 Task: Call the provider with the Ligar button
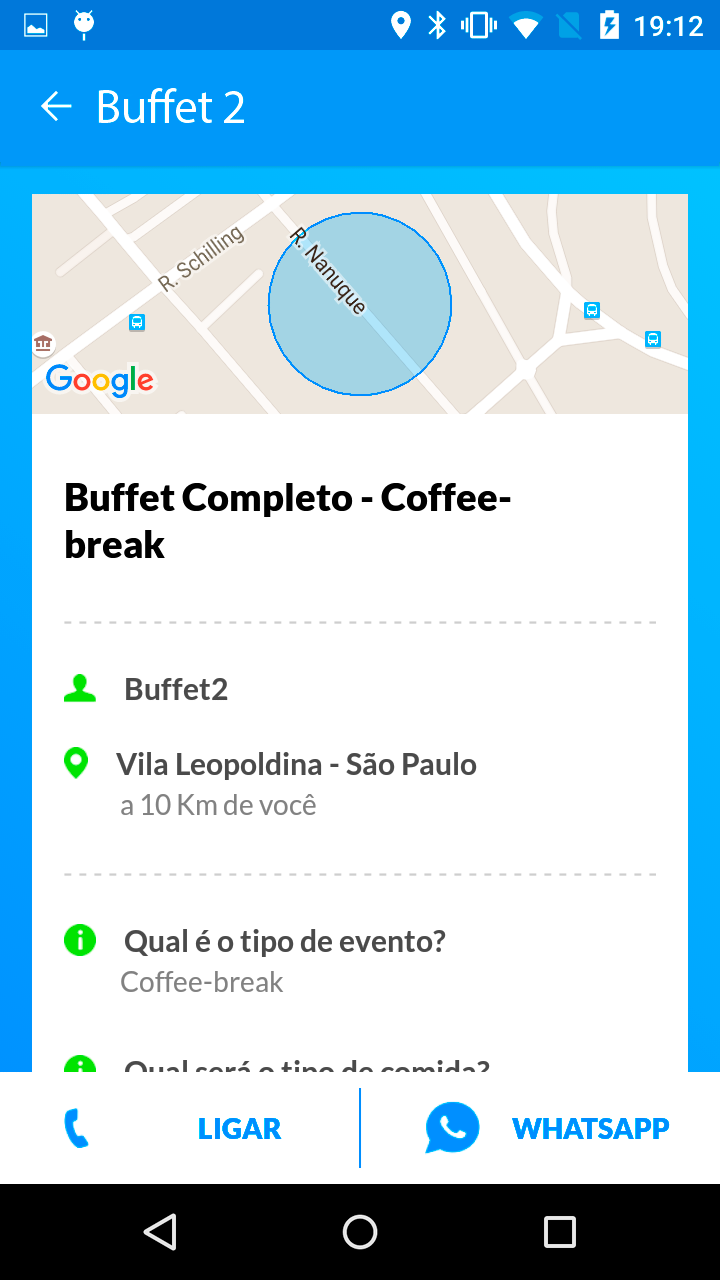180,1128
